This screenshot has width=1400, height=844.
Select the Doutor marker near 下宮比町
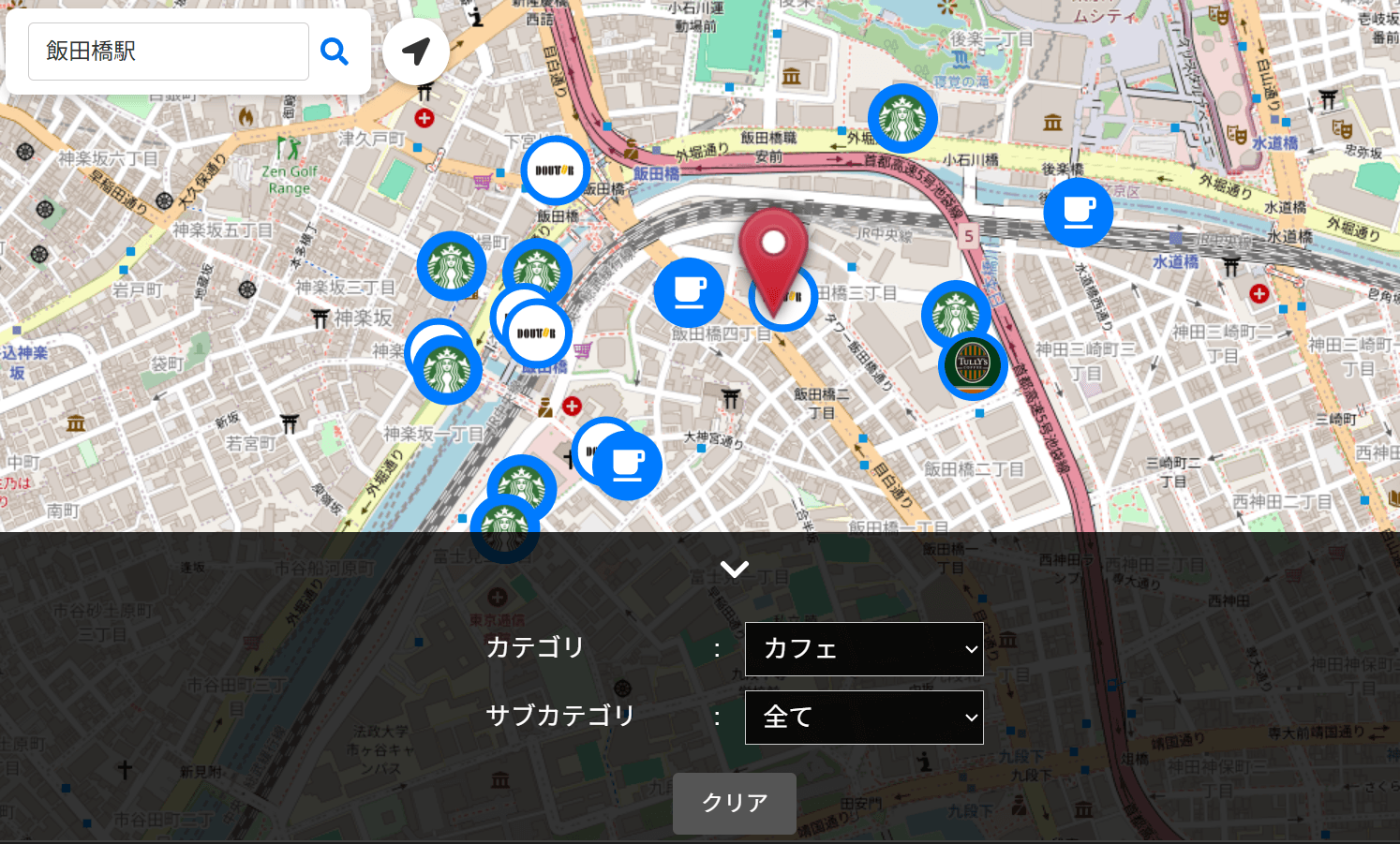pos(555,170)
